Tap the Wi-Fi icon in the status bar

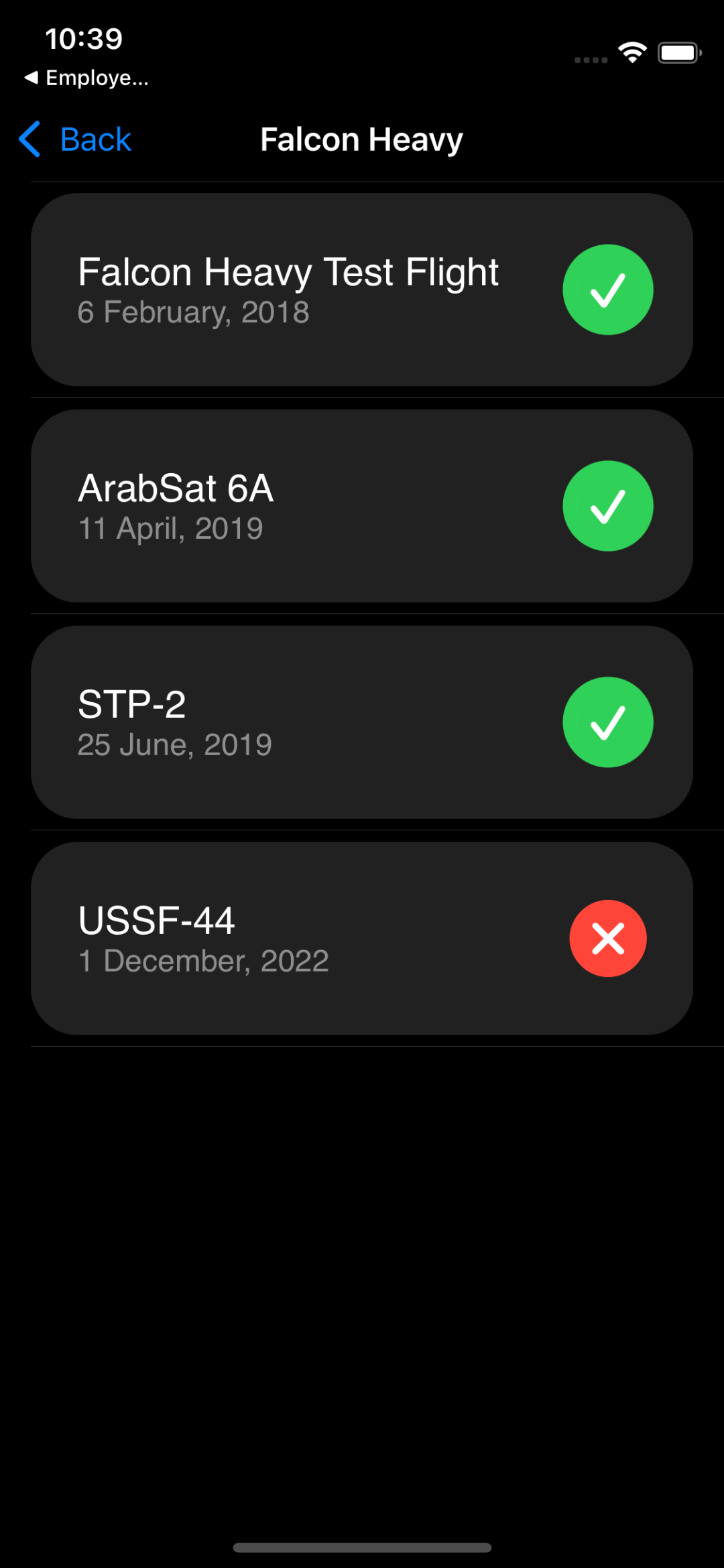(630, 51)
